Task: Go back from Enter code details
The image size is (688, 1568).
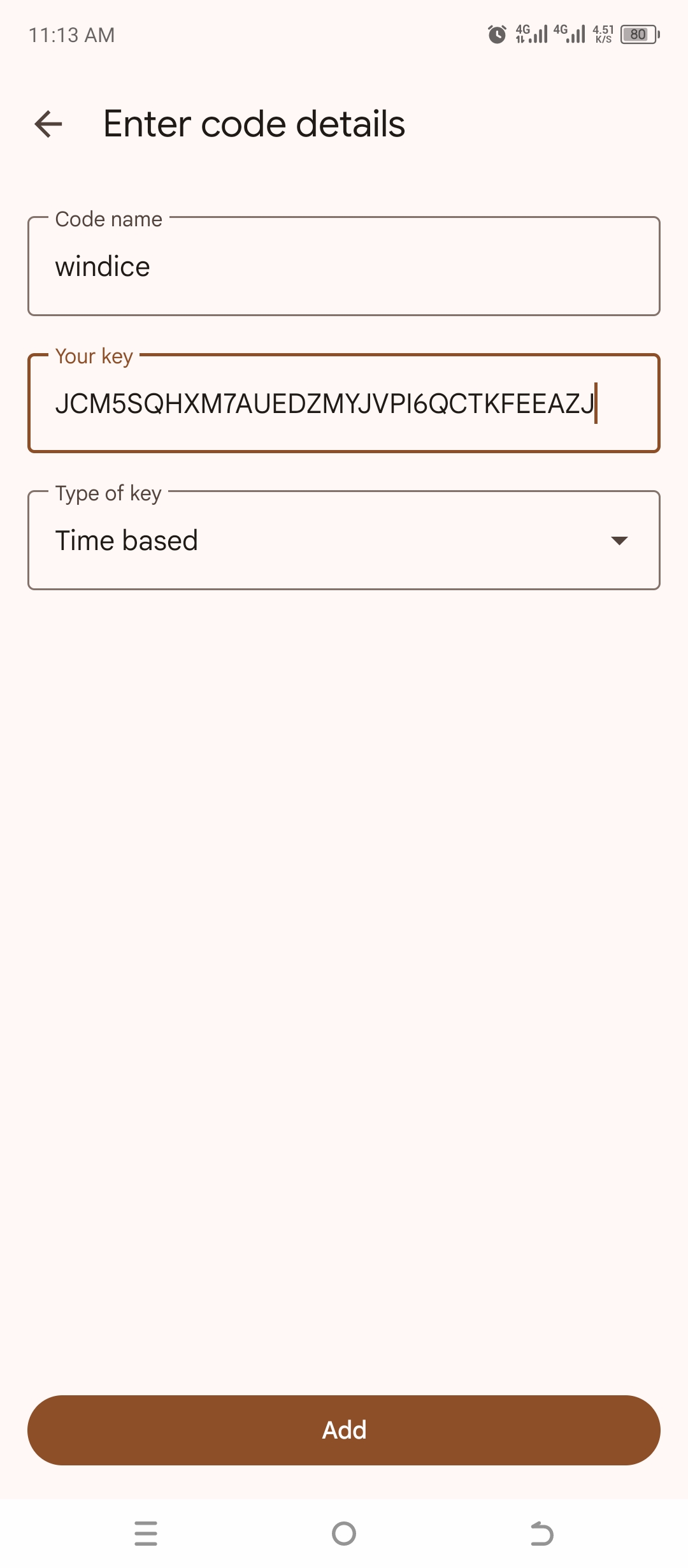Action: [48, 124]
